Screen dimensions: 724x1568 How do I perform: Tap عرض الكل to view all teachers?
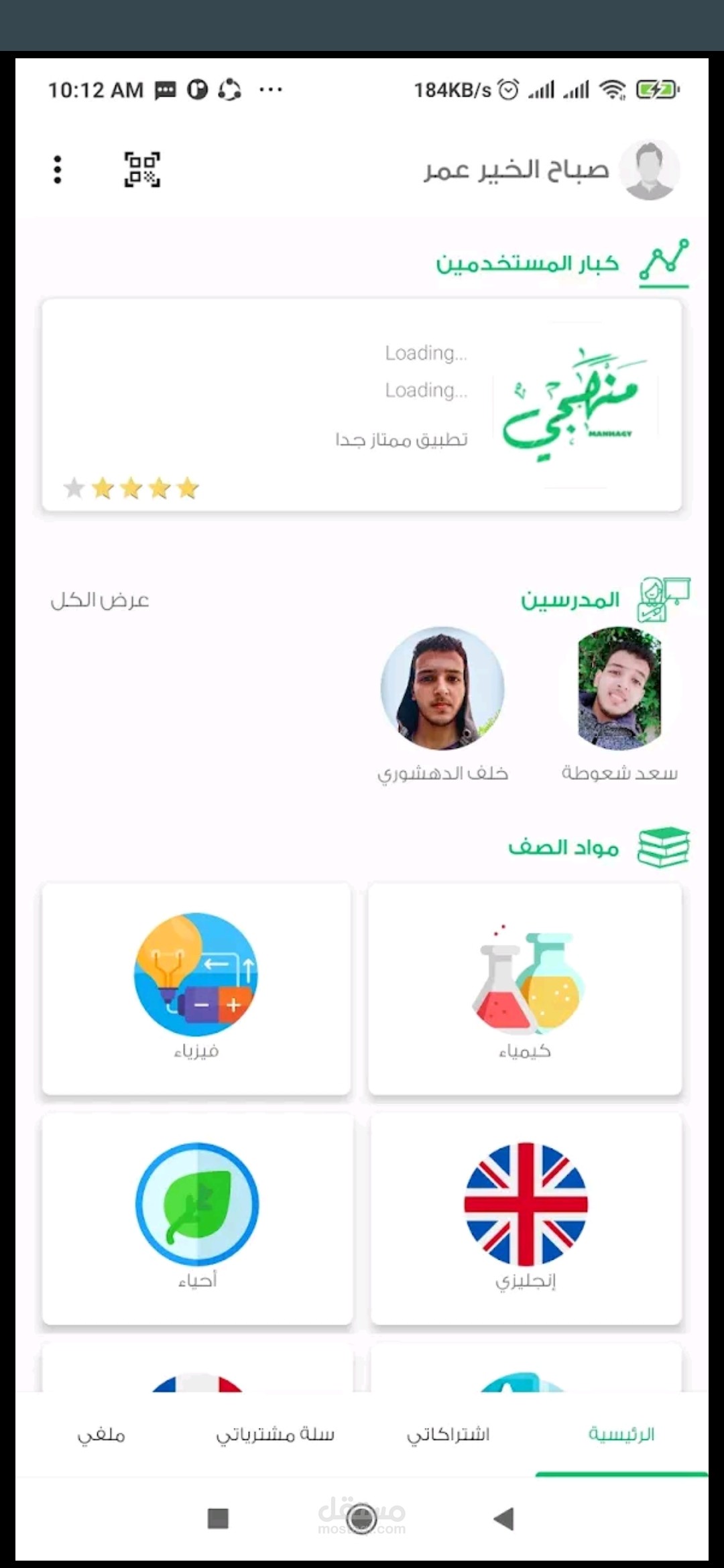100,600
